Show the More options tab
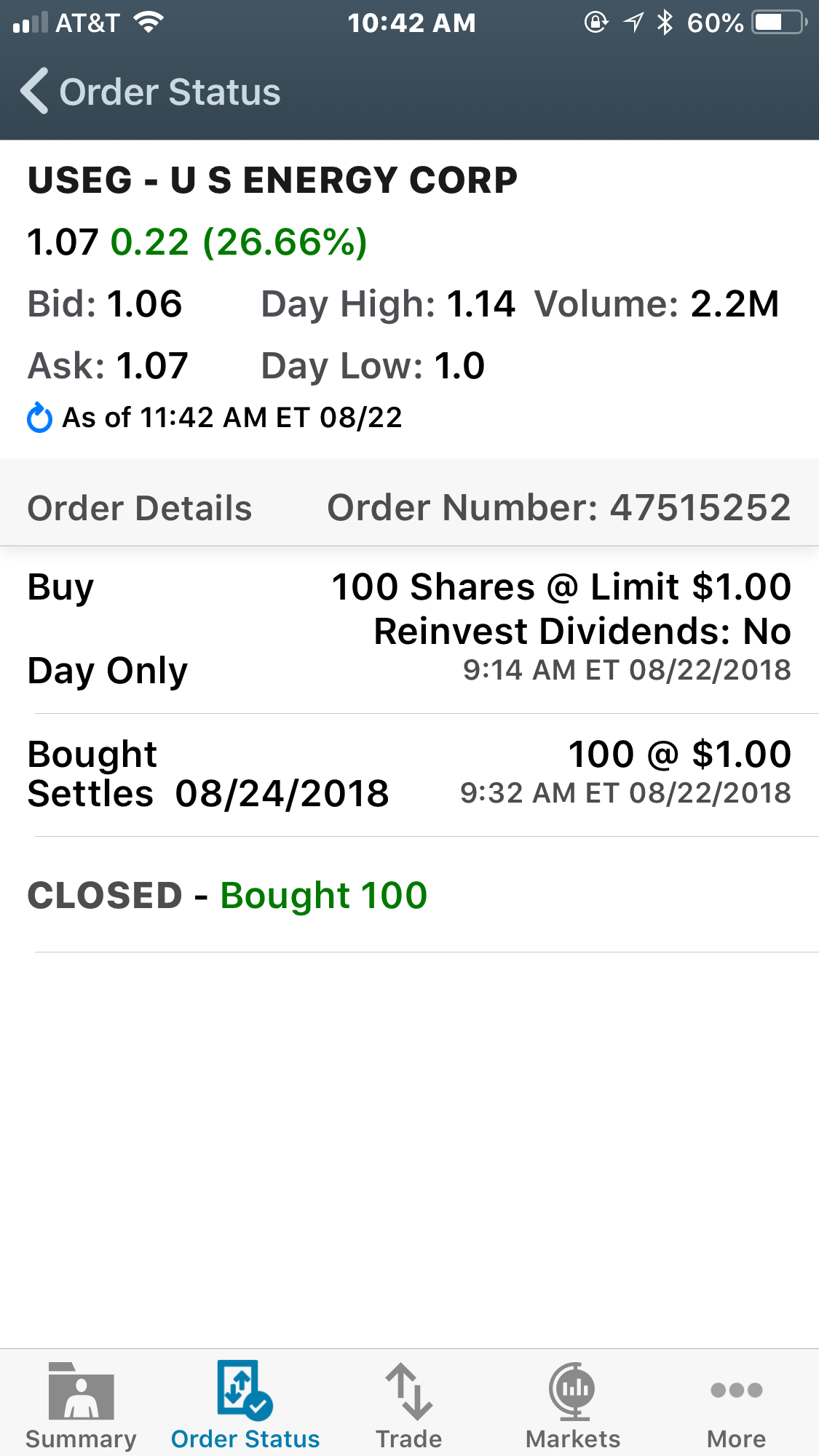The height and width of the screenshot is (1456, 819). pyautogui.click(x=736, y=1406)
